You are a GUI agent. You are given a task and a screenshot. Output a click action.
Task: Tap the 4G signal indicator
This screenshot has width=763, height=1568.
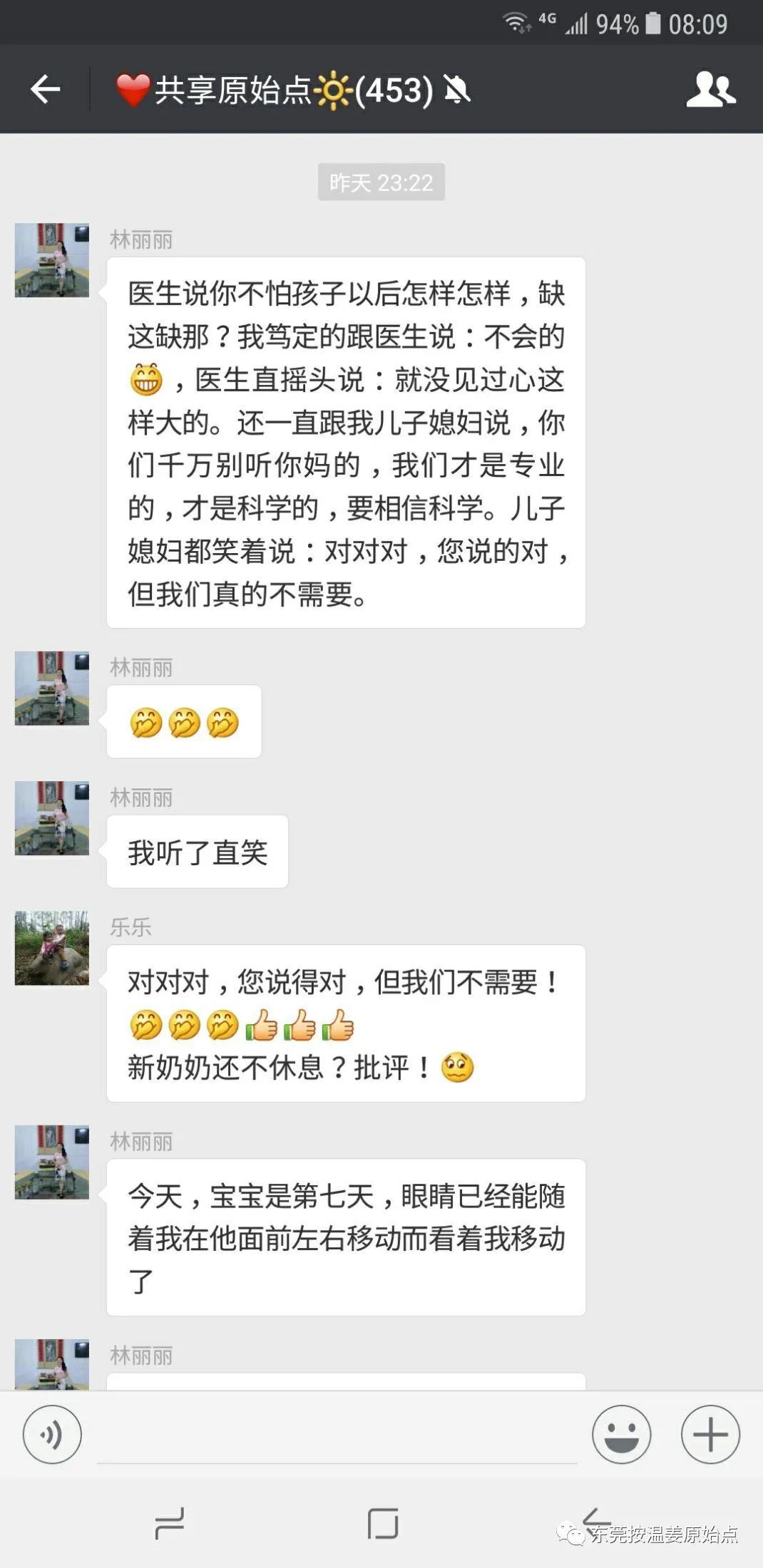pyautogui.click(x=578, y=22)
